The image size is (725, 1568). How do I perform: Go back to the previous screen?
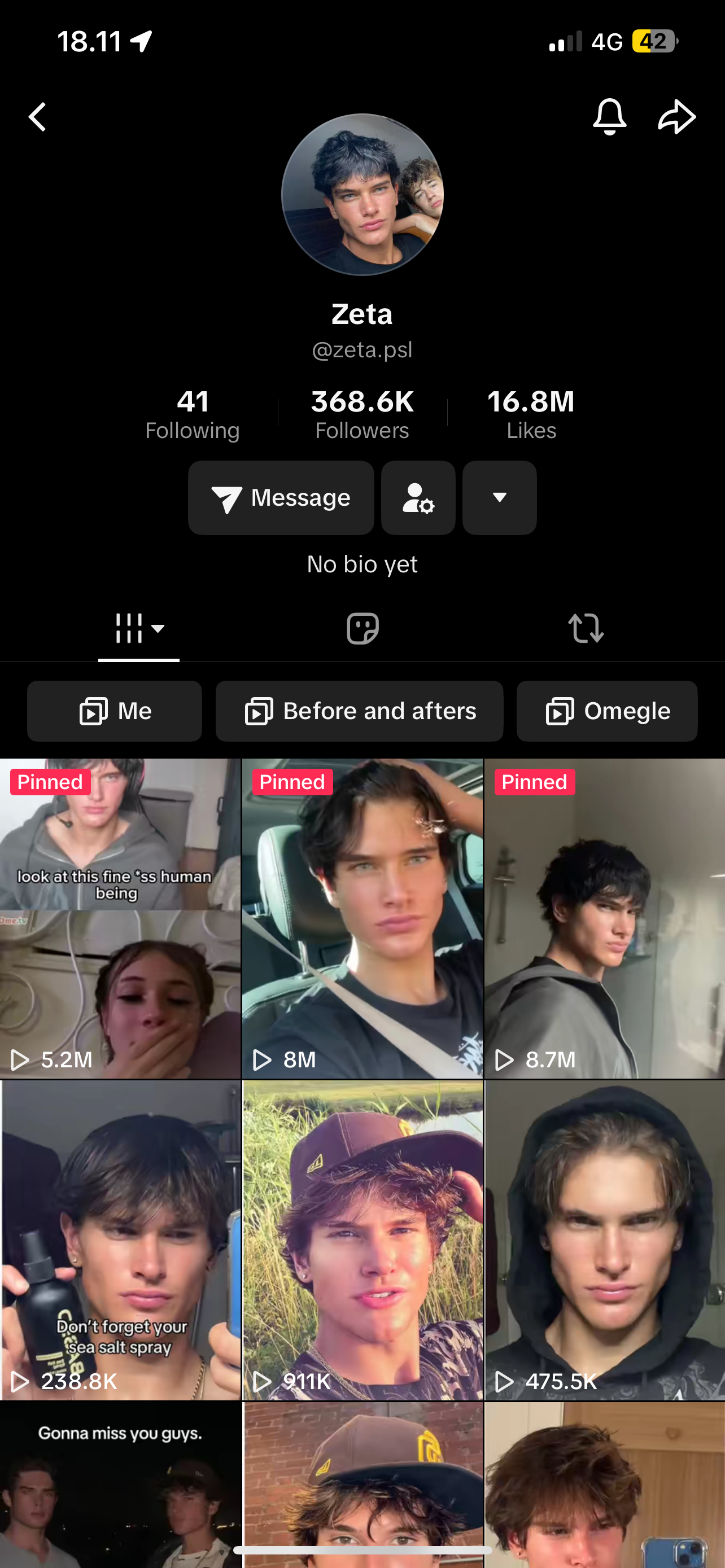38,117
